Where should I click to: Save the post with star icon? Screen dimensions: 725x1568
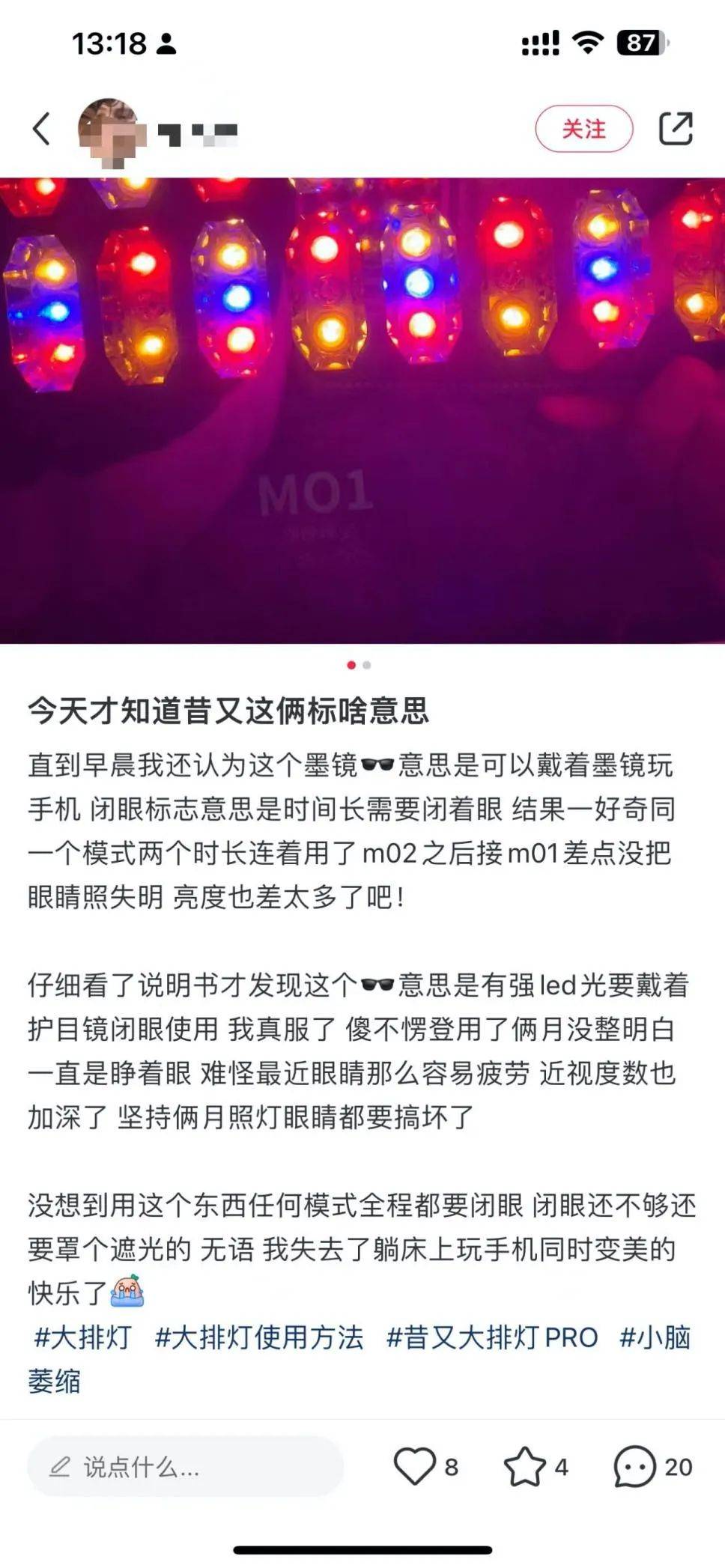point(524,1466)
